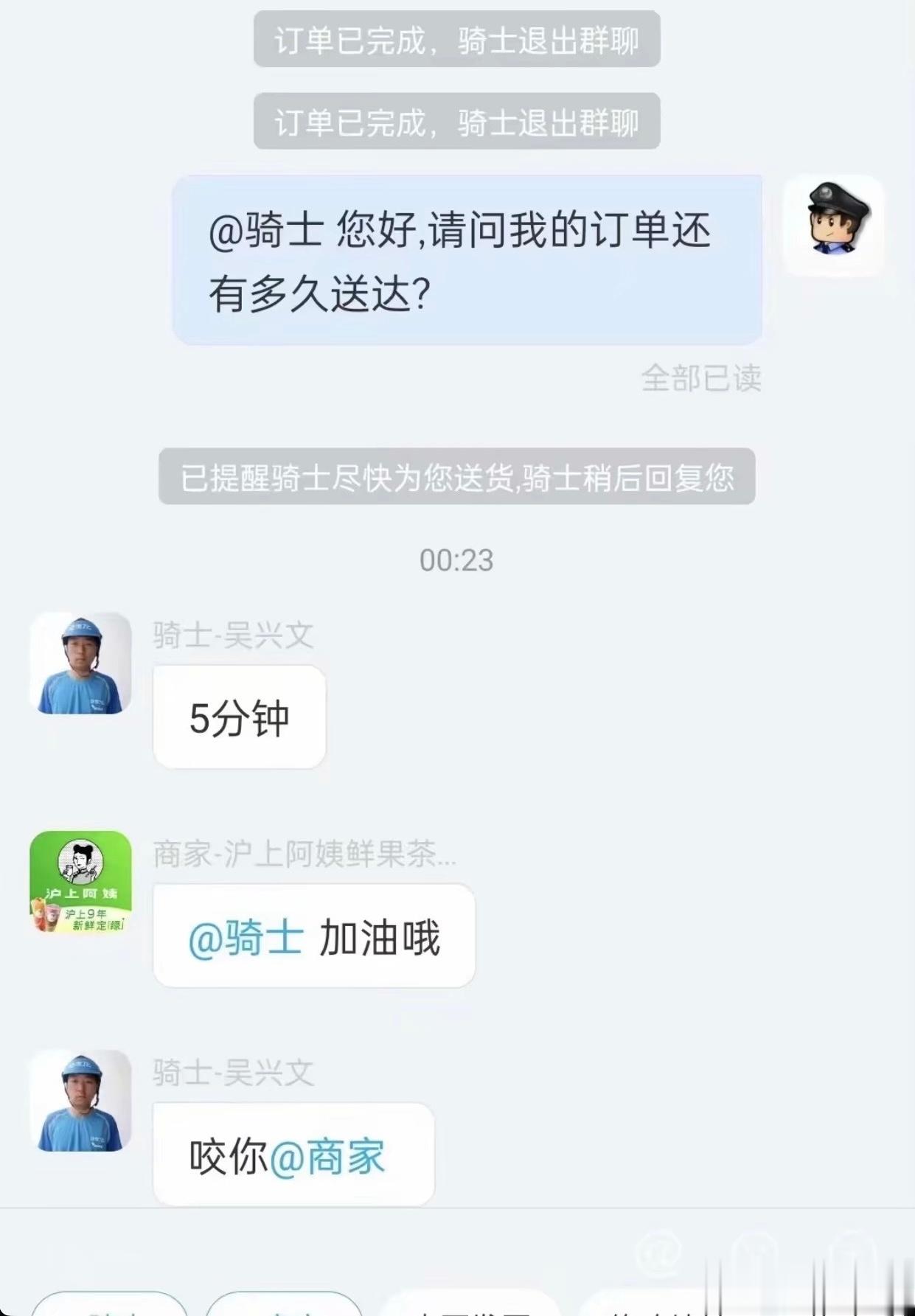
Task: Click the 全部已读 read receipt text
Action: point(701,379)
